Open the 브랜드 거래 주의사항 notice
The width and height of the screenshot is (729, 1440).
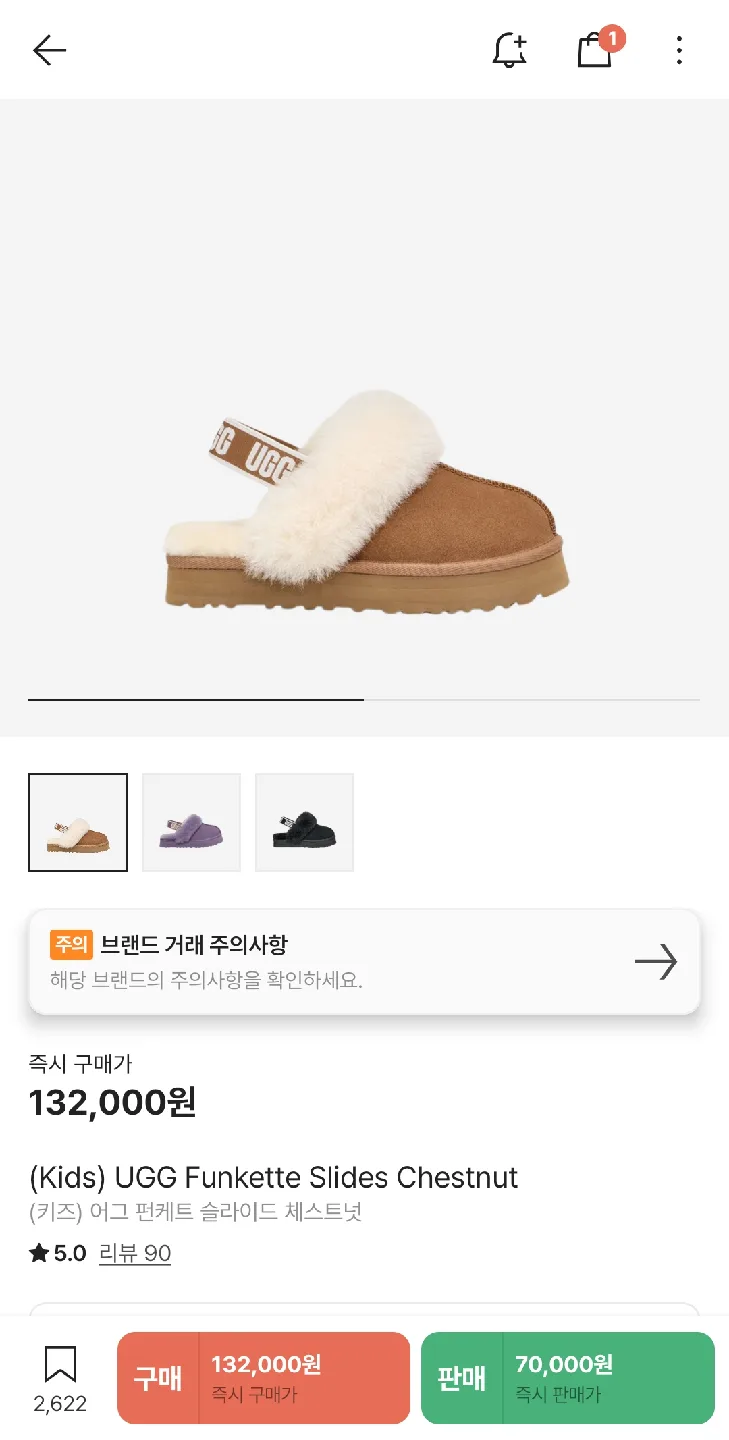coord(364,962)
